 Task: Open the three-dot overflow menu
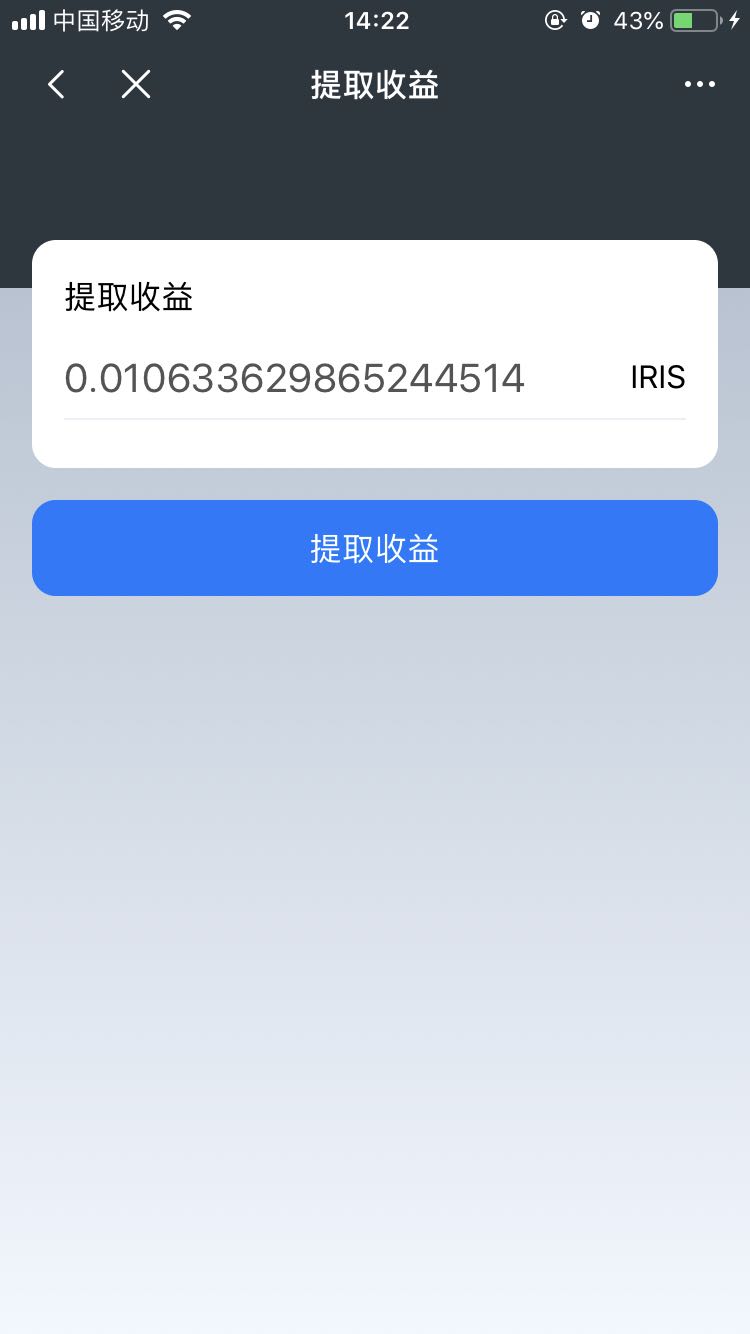coord(699,85)
